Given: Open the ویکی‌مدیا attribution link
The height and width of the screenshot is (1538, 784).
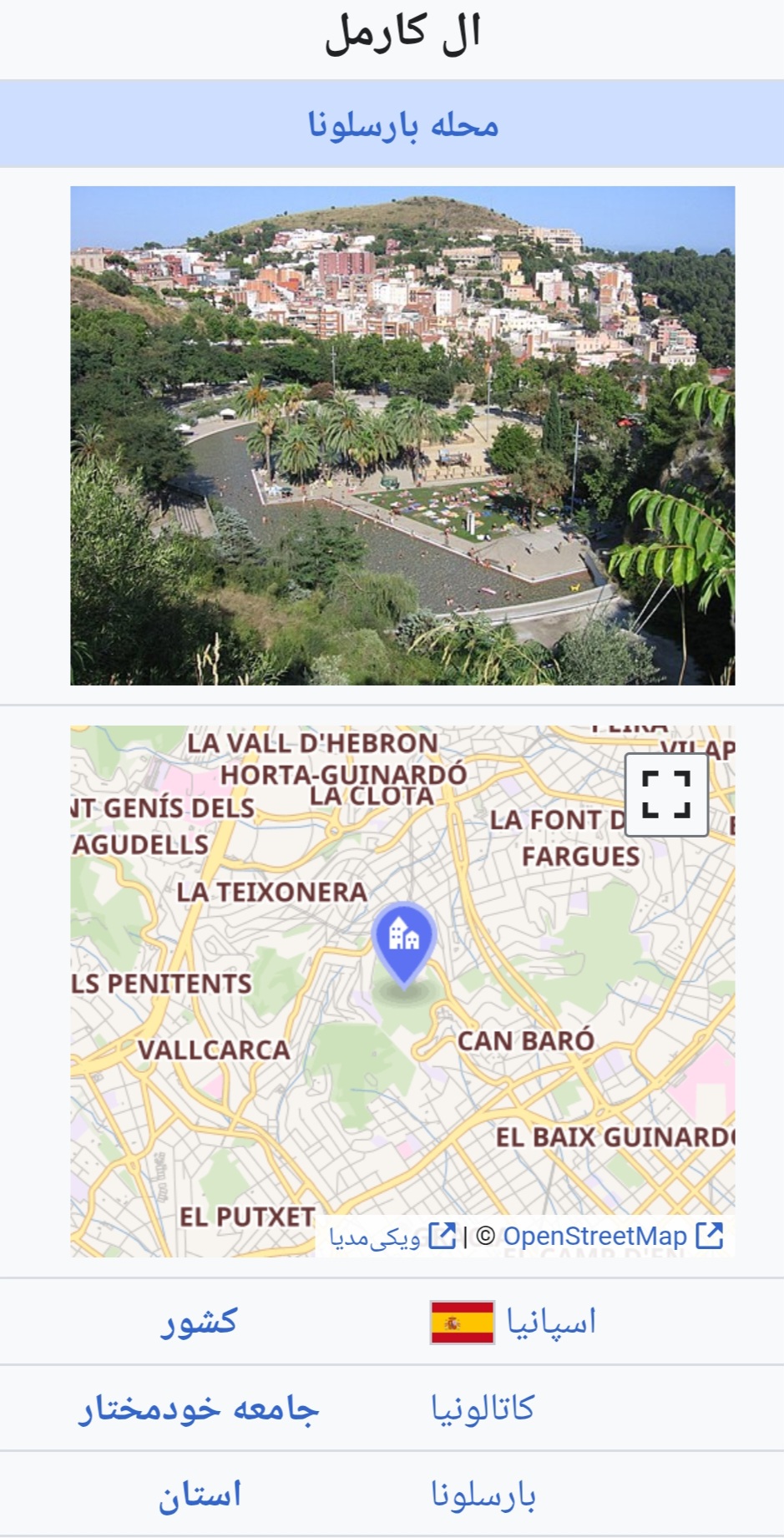Looking at the screenshot, I should [375, 1237].
